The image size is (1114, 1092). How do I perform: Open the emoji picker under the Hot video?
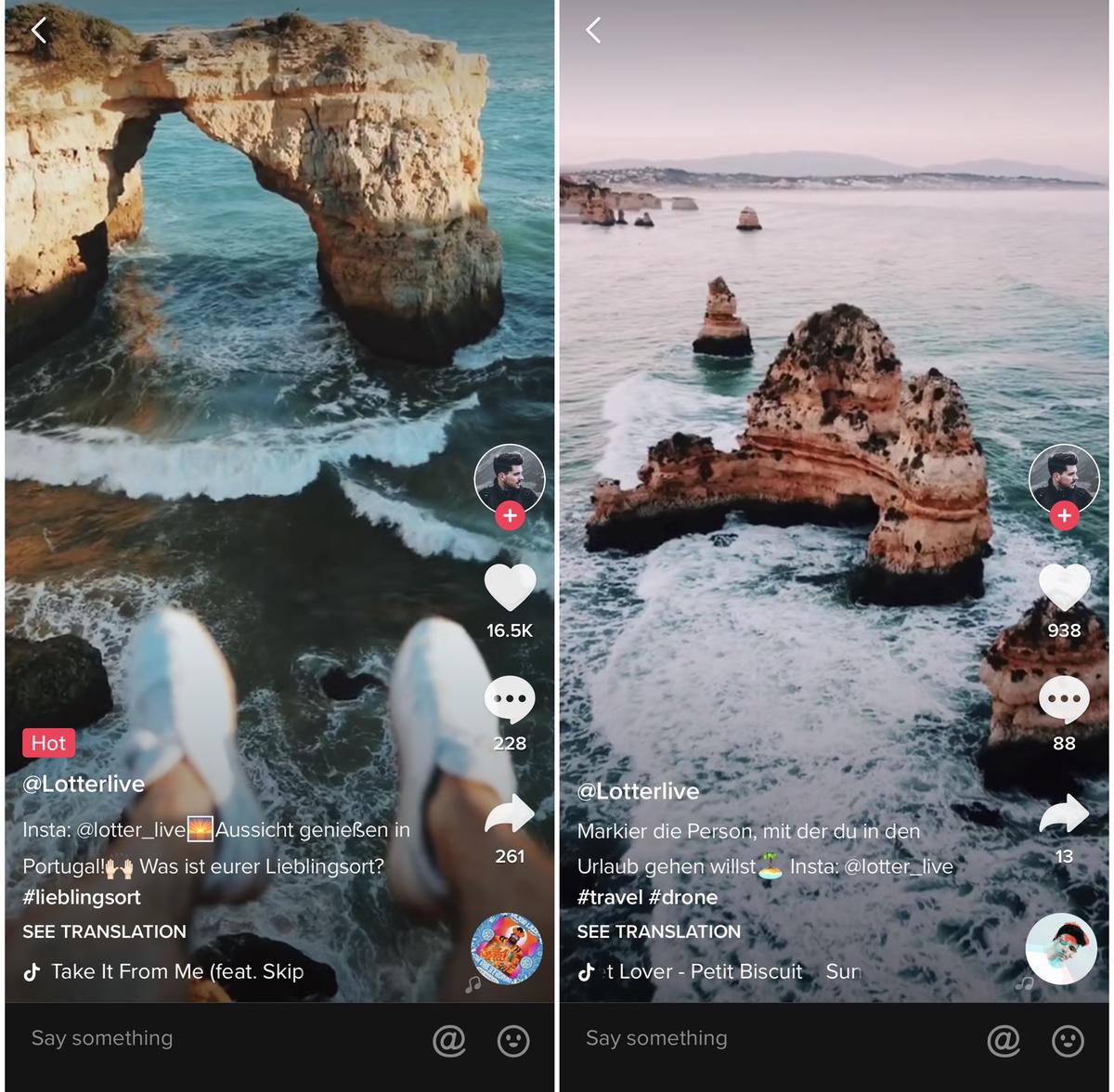click(x=513, y=1041)
